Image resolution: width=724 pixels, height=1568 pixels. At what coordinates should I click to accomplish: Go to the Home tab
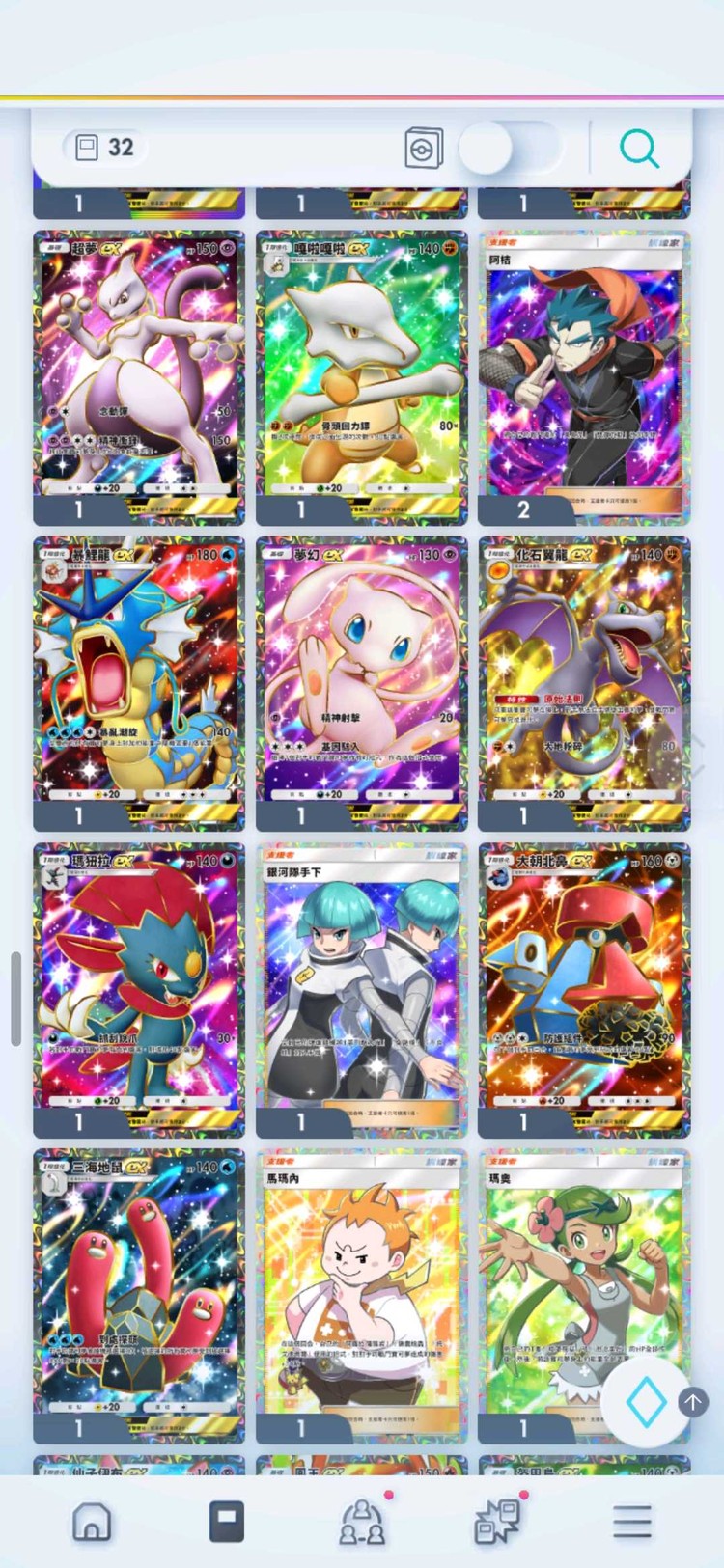point(92,1522)
